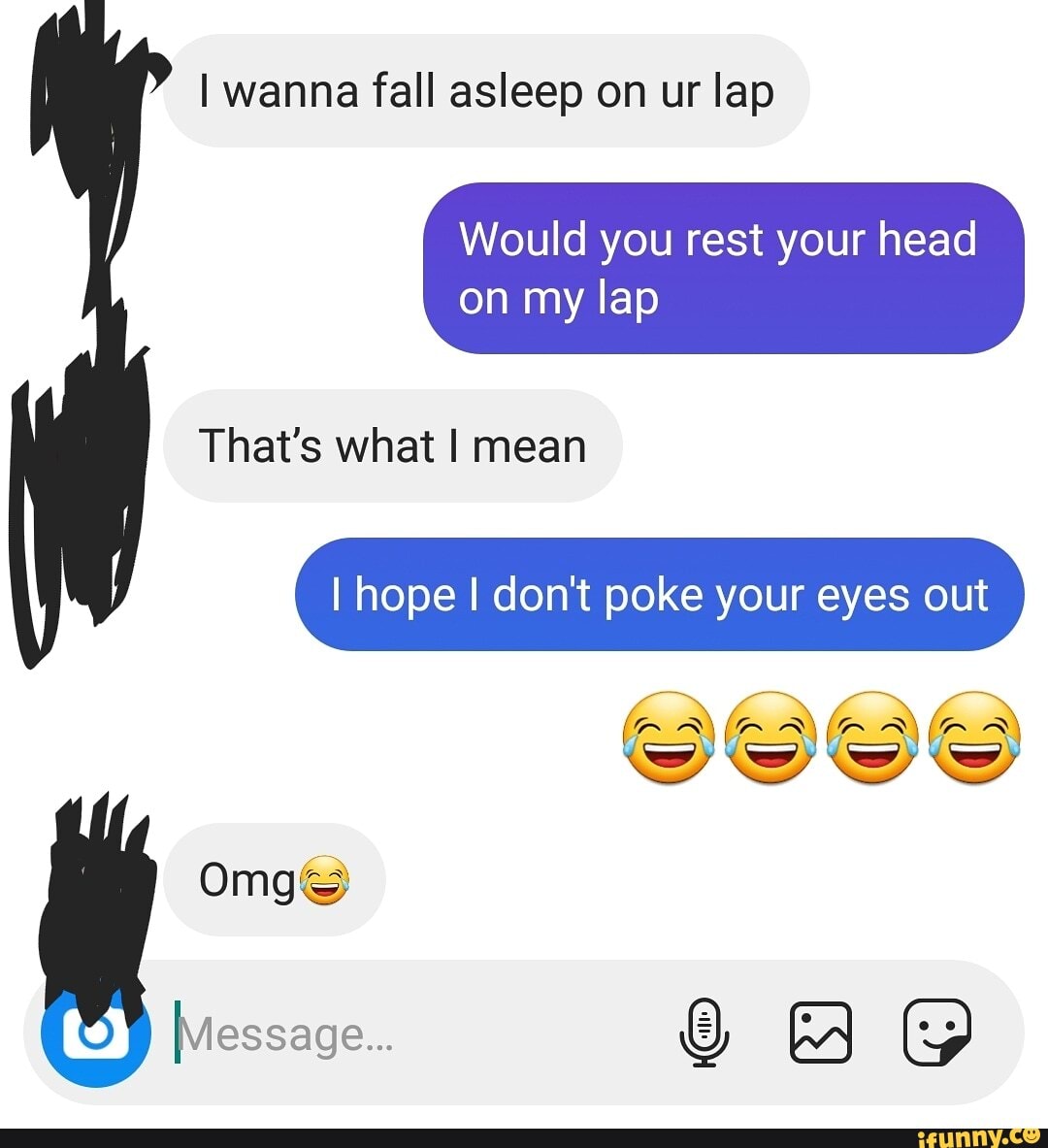The height and width of the screenshot is (1148, 1048).
Task: Open the photo gallery picker
Action: pos(821,1033)
